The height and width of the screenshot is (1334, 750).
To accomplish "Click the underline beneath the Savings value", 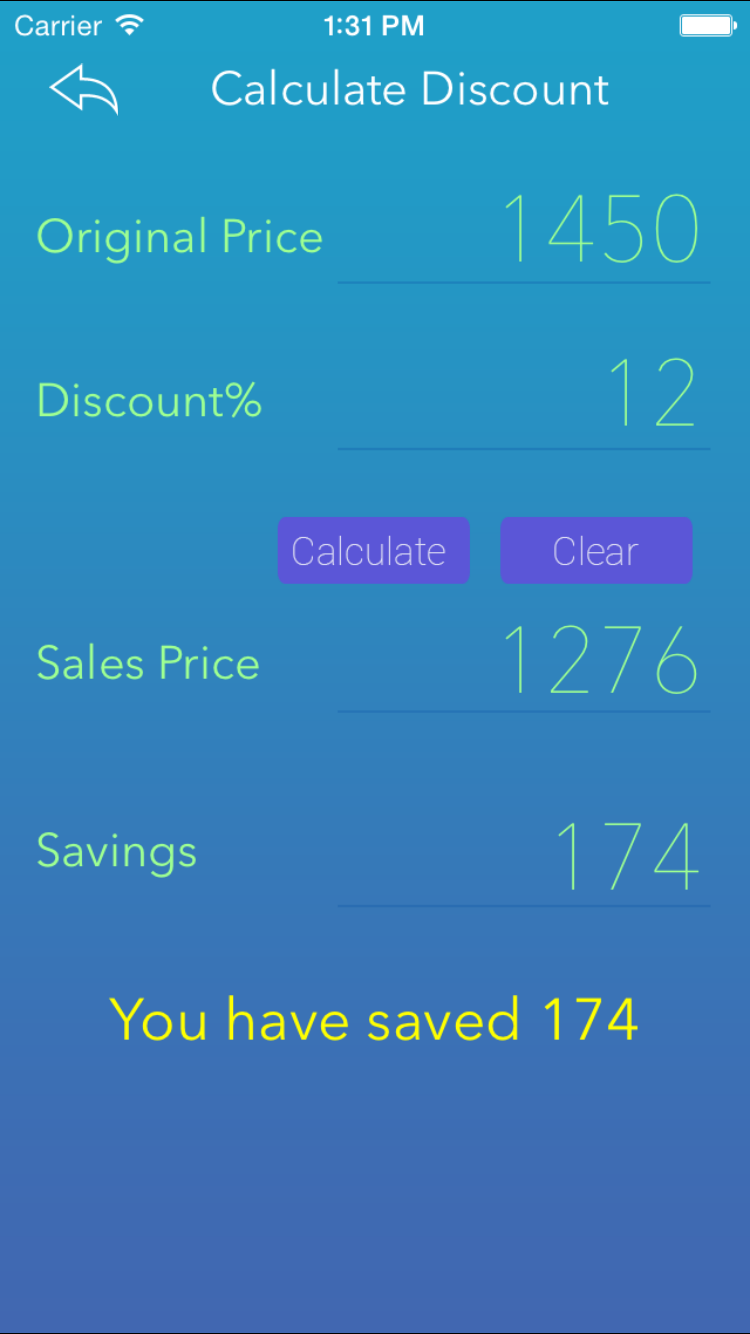I will pos(524,905).
